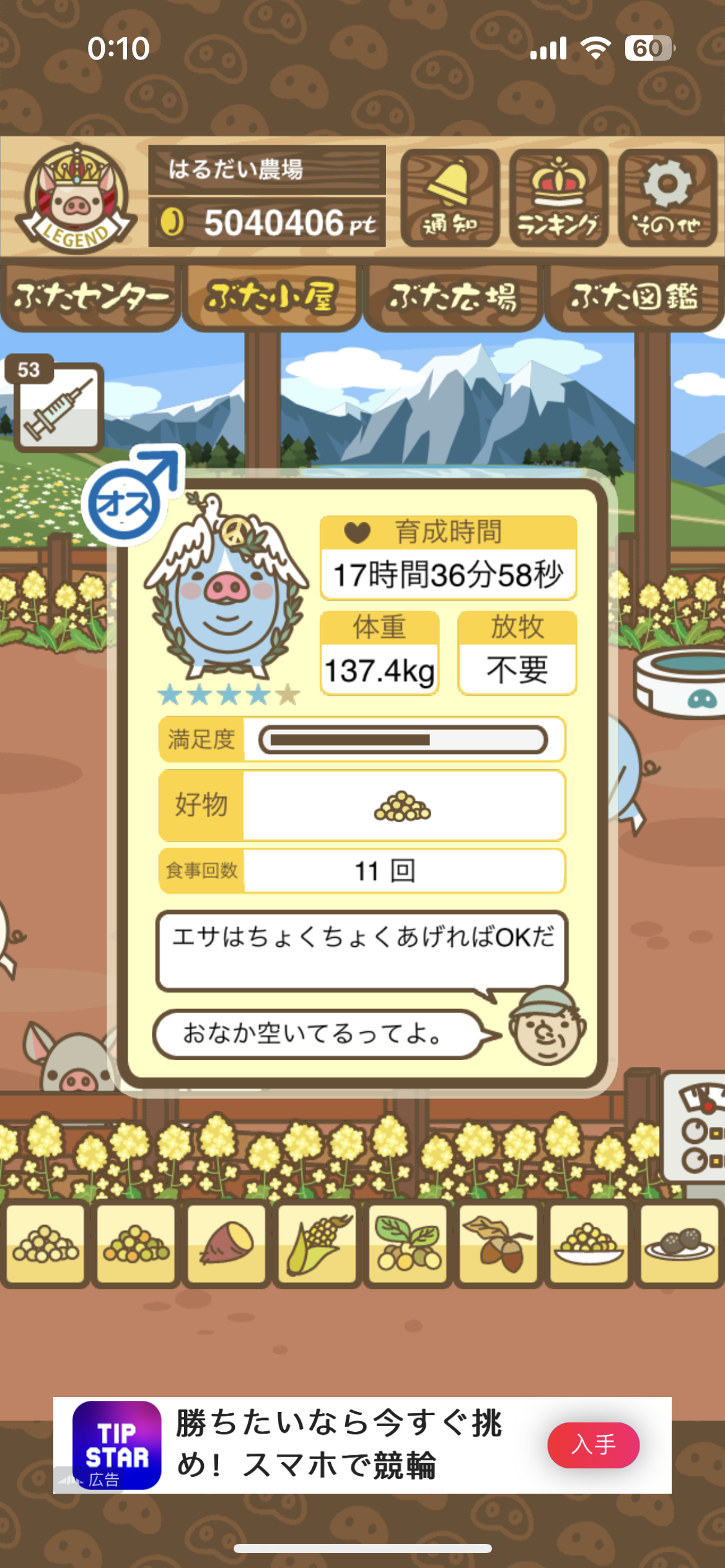Tap the 入手 button on the ad
This screenshot has height=1568, width=725.
tap(593, 1445)
